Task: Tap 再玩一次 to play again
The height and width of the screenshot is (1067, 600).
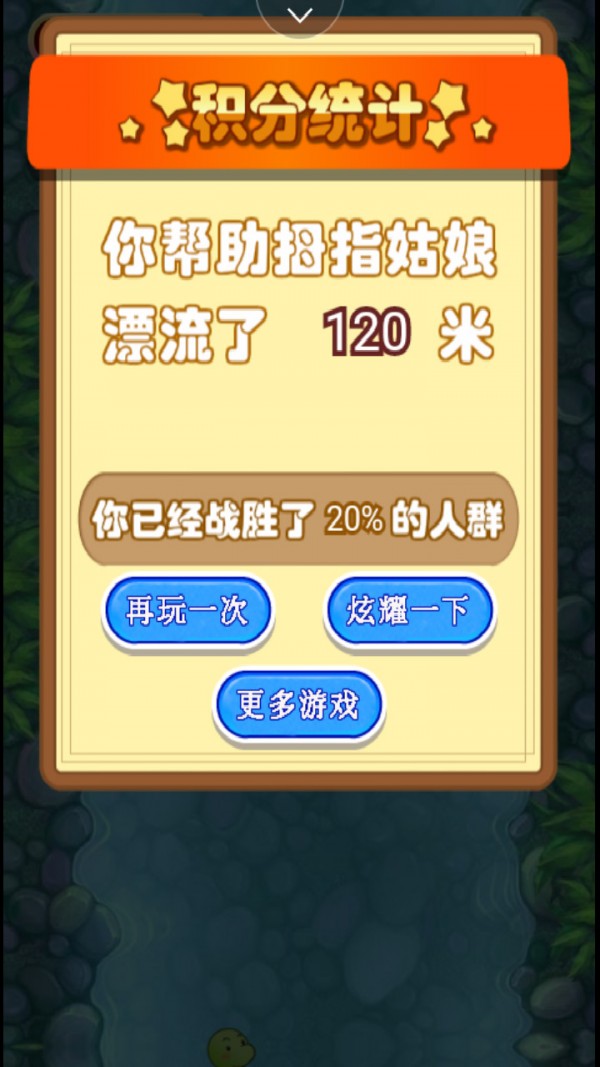Action: (x=187, y=612)
